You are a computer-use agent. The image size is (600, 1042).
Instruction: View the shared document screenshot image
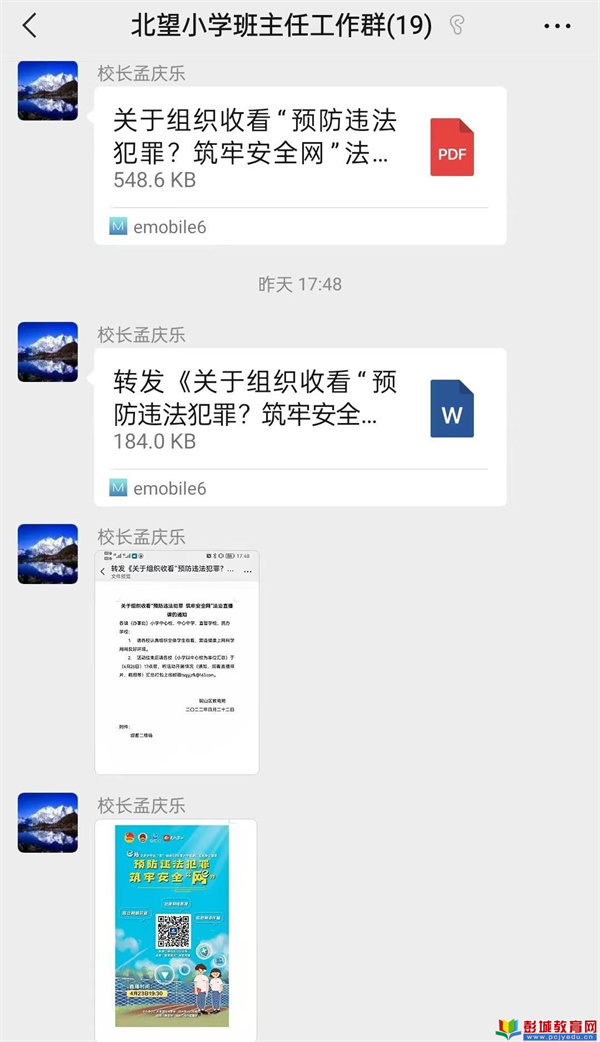[177, 661]
